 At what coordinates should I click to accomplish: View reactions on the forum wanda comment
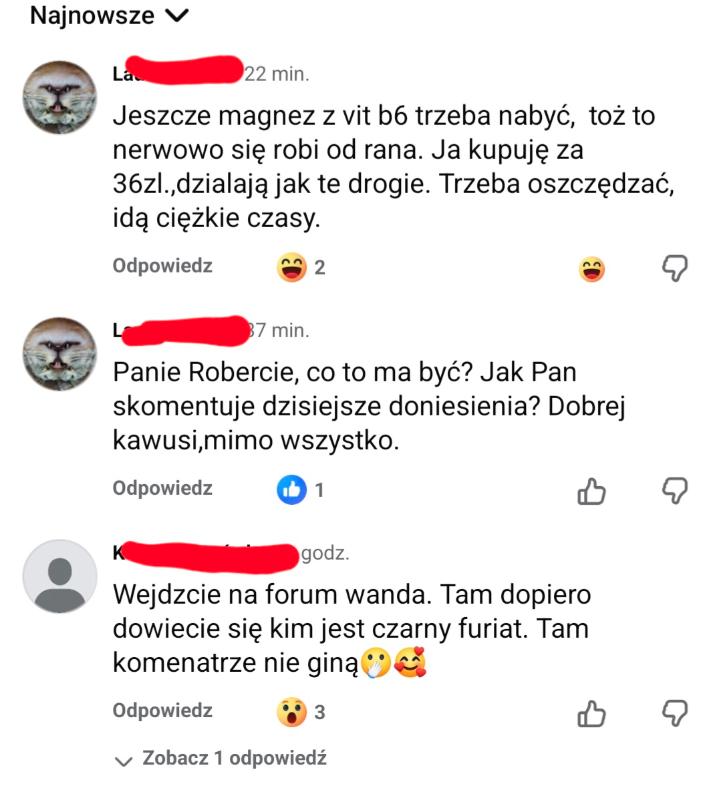[301, 712]
